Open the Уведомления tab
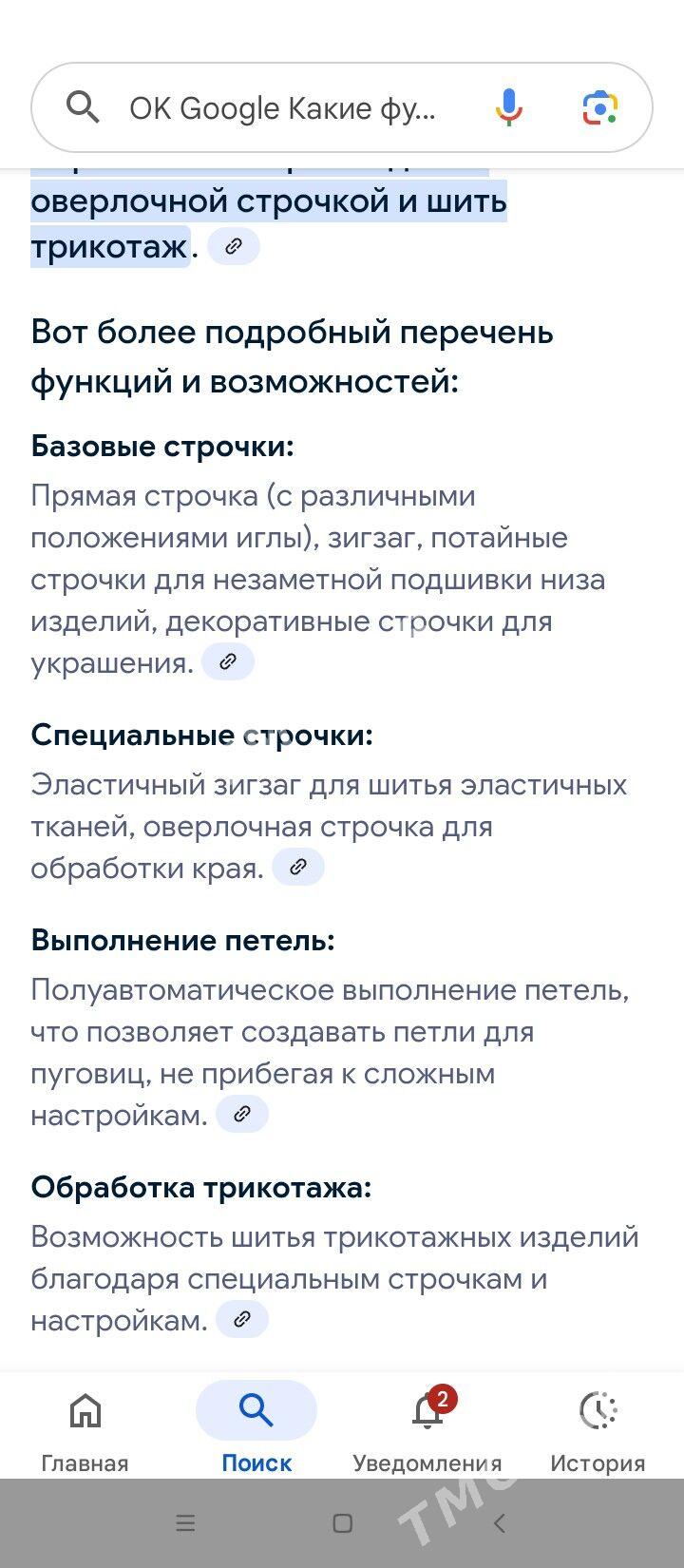684x1568 pixels. [427, 1427]
